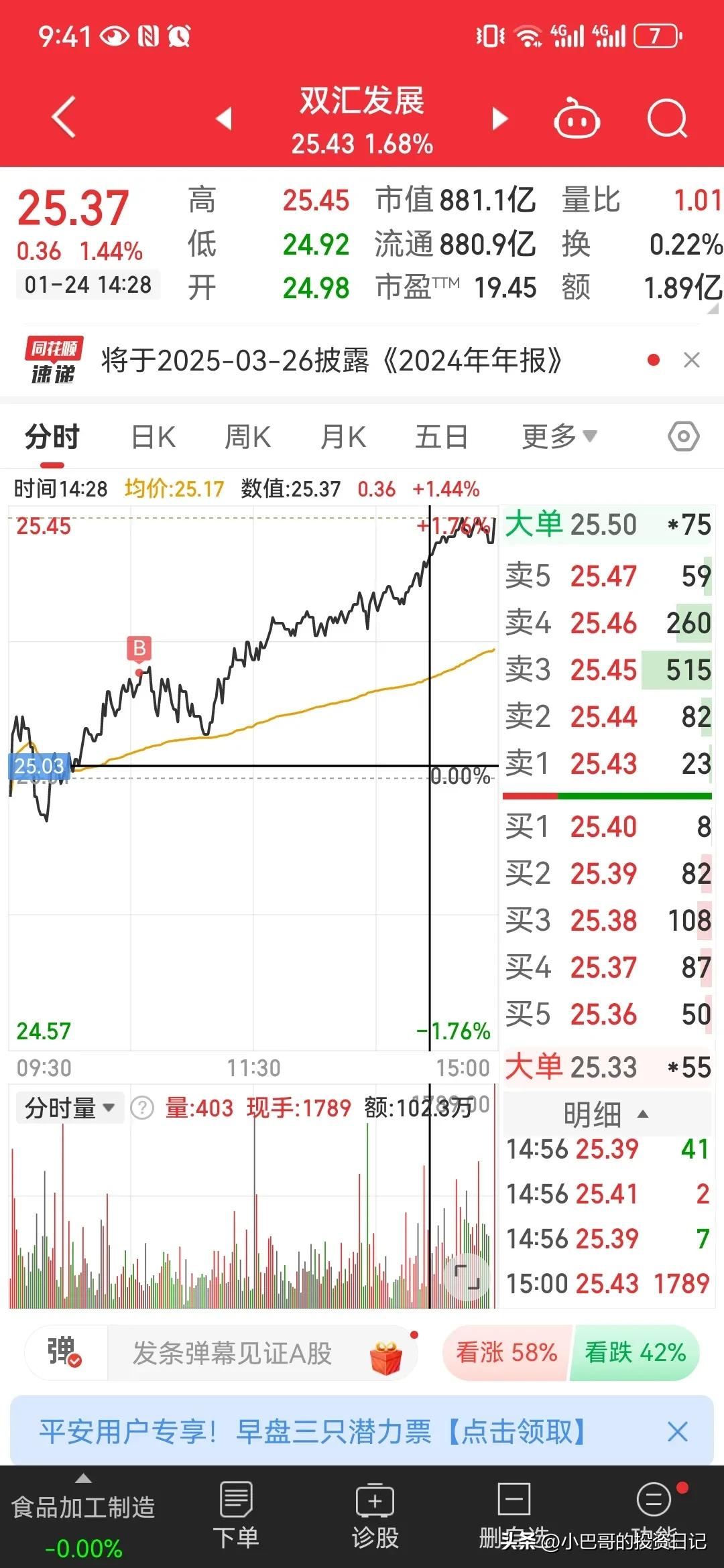Open the robot assistant icon
724x1568 pixels.
click(576, 119)
